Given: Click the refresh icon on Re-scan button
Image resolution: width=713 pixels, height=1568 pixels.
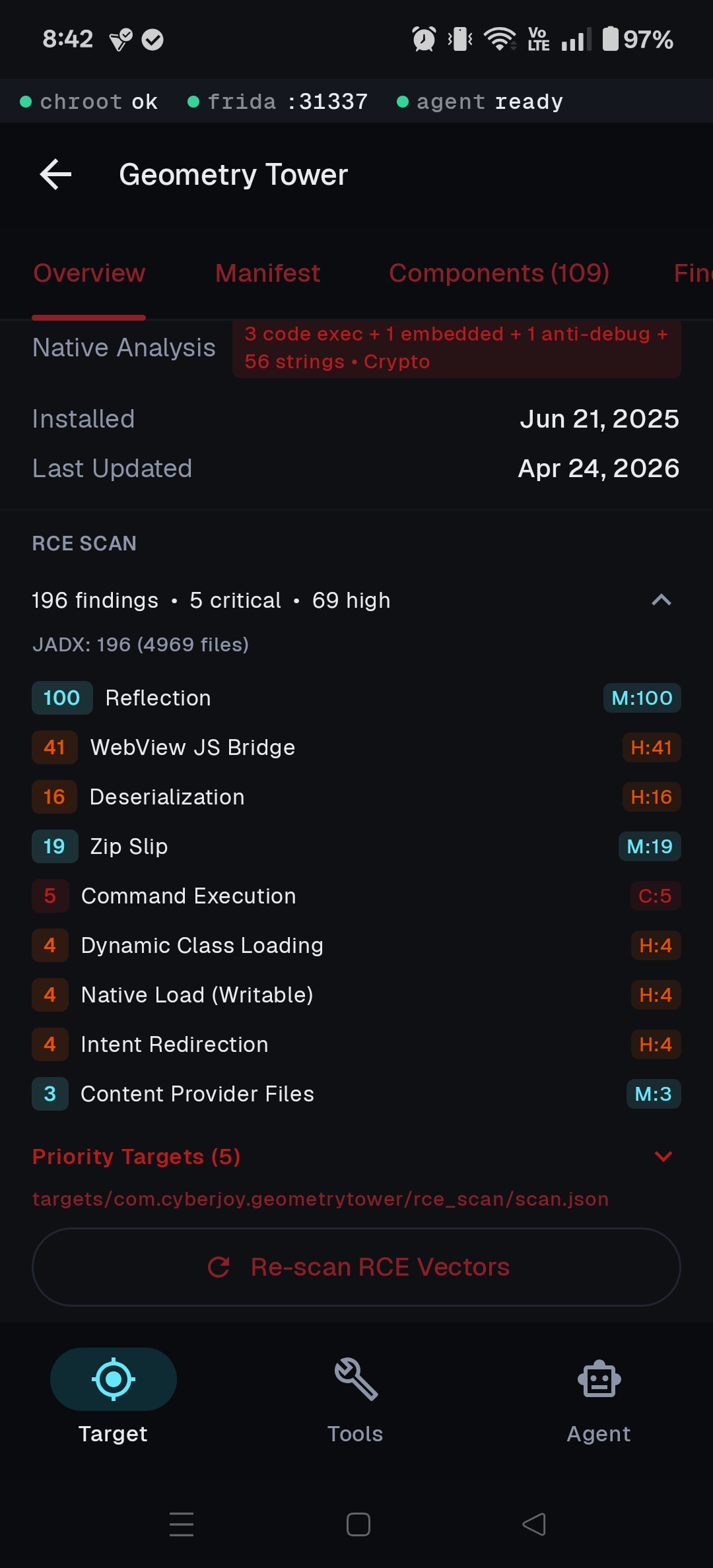Looking at the screenshot, I should click(220, 1266).
